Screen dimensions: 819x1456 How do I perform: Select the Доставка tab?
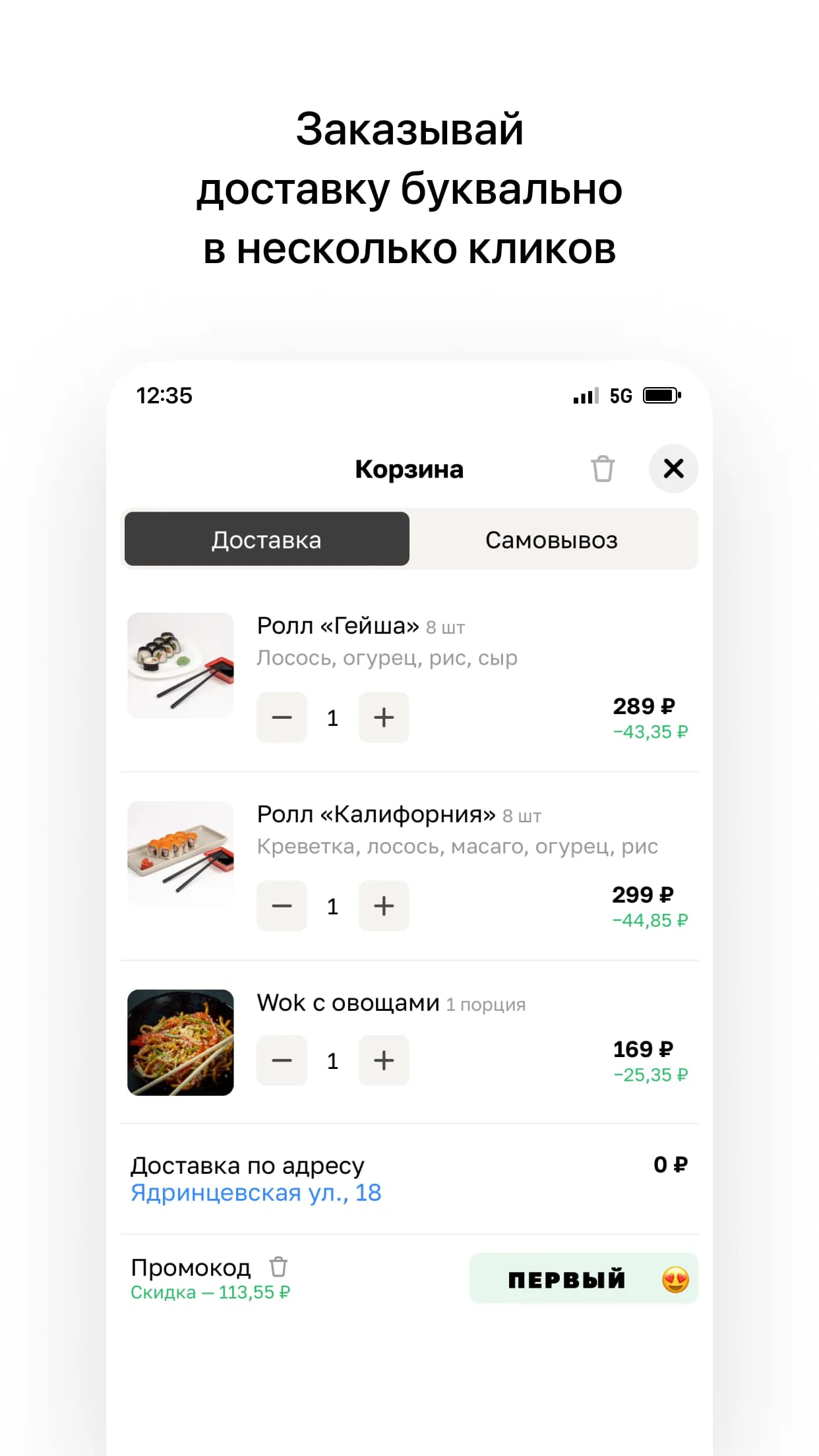coord(266,539)
